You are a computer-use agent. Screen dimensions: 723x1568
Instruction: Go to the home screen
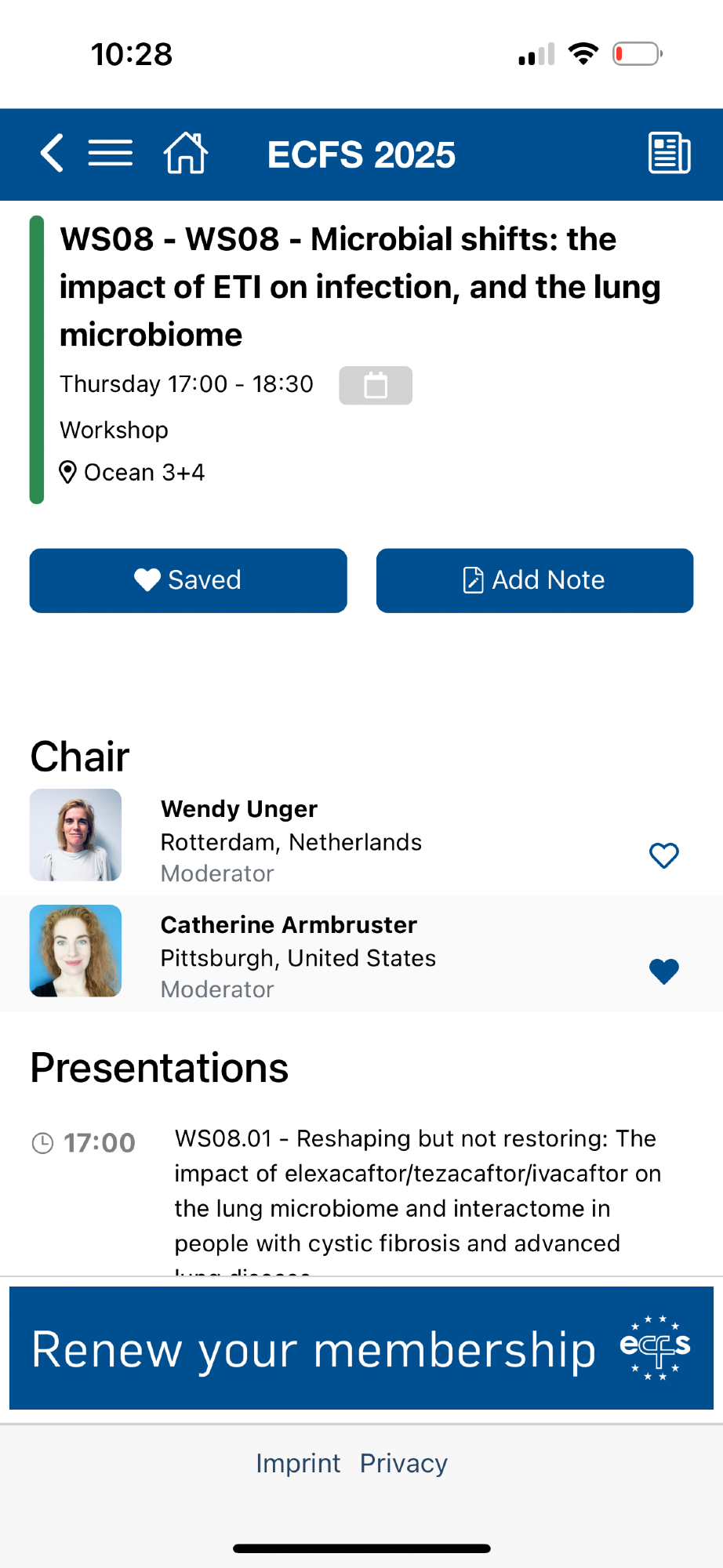[x=185, y=153]
